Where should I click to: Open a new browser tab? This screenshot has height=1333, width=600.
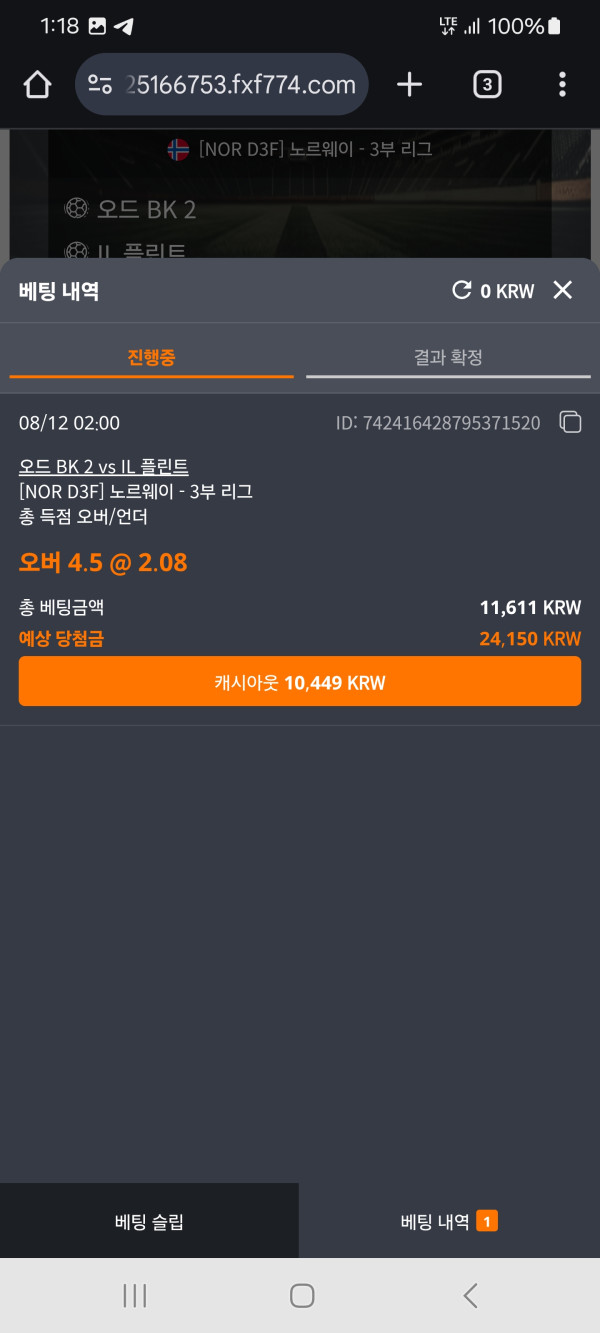409,85
